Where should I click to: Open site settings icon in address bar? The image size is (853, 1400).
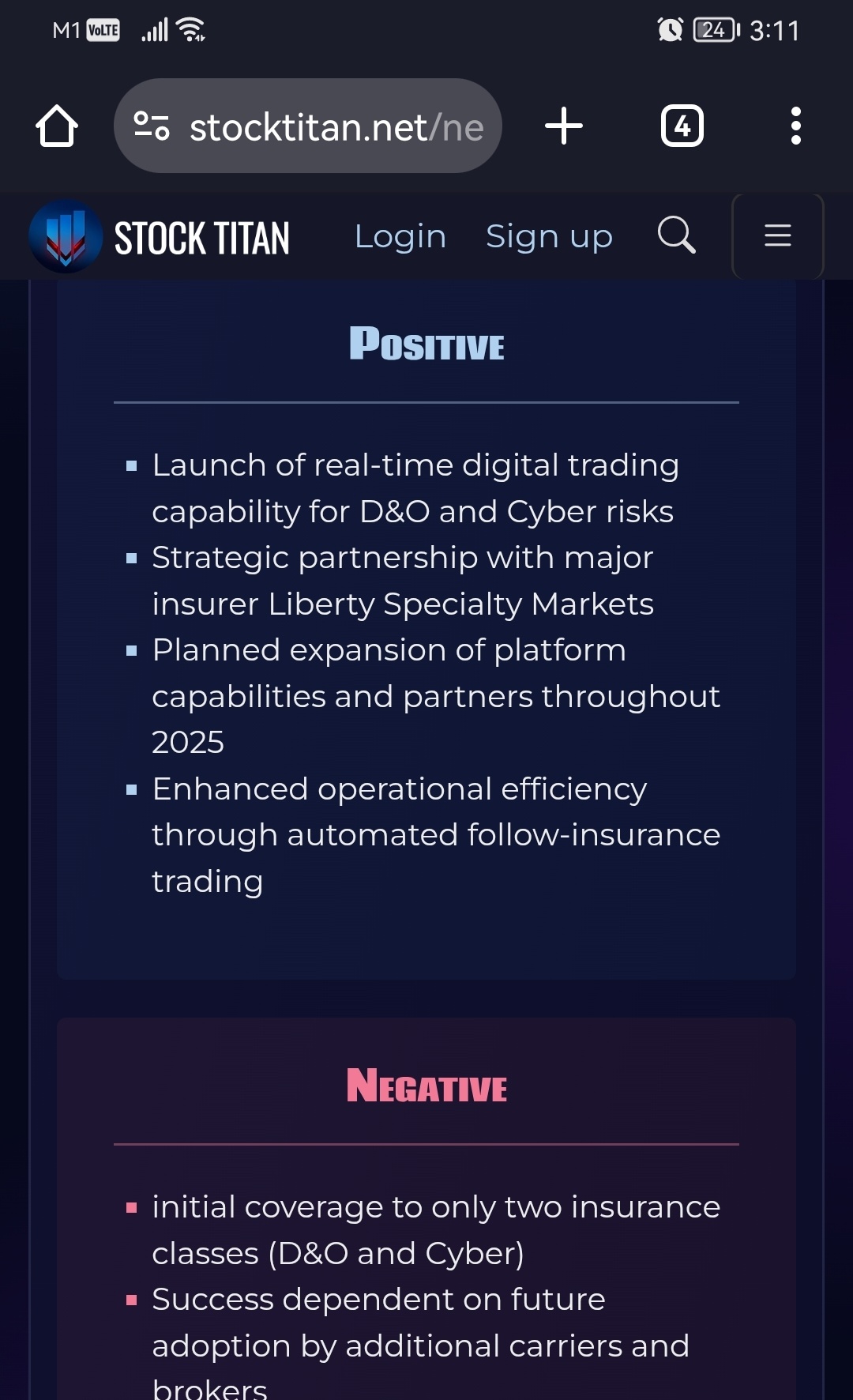point(151,126)
